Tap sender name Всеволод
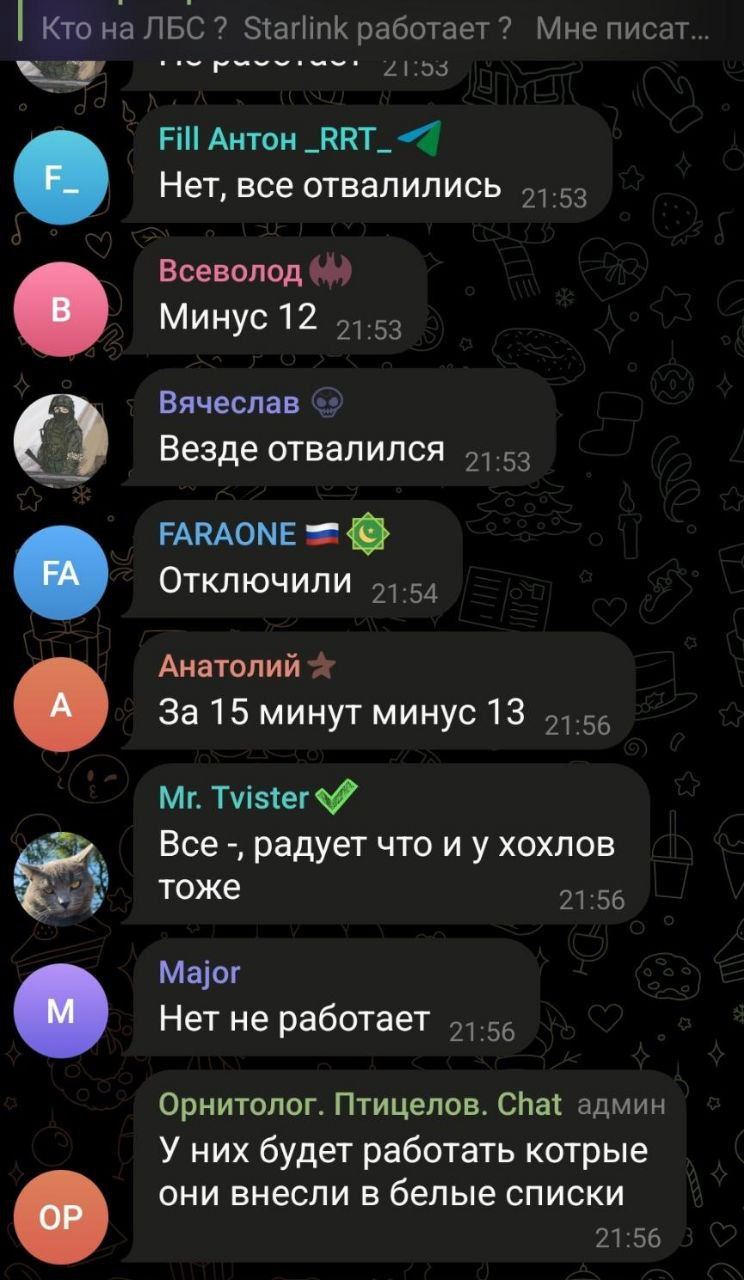The image size is (744, 1280). [230, 270]
